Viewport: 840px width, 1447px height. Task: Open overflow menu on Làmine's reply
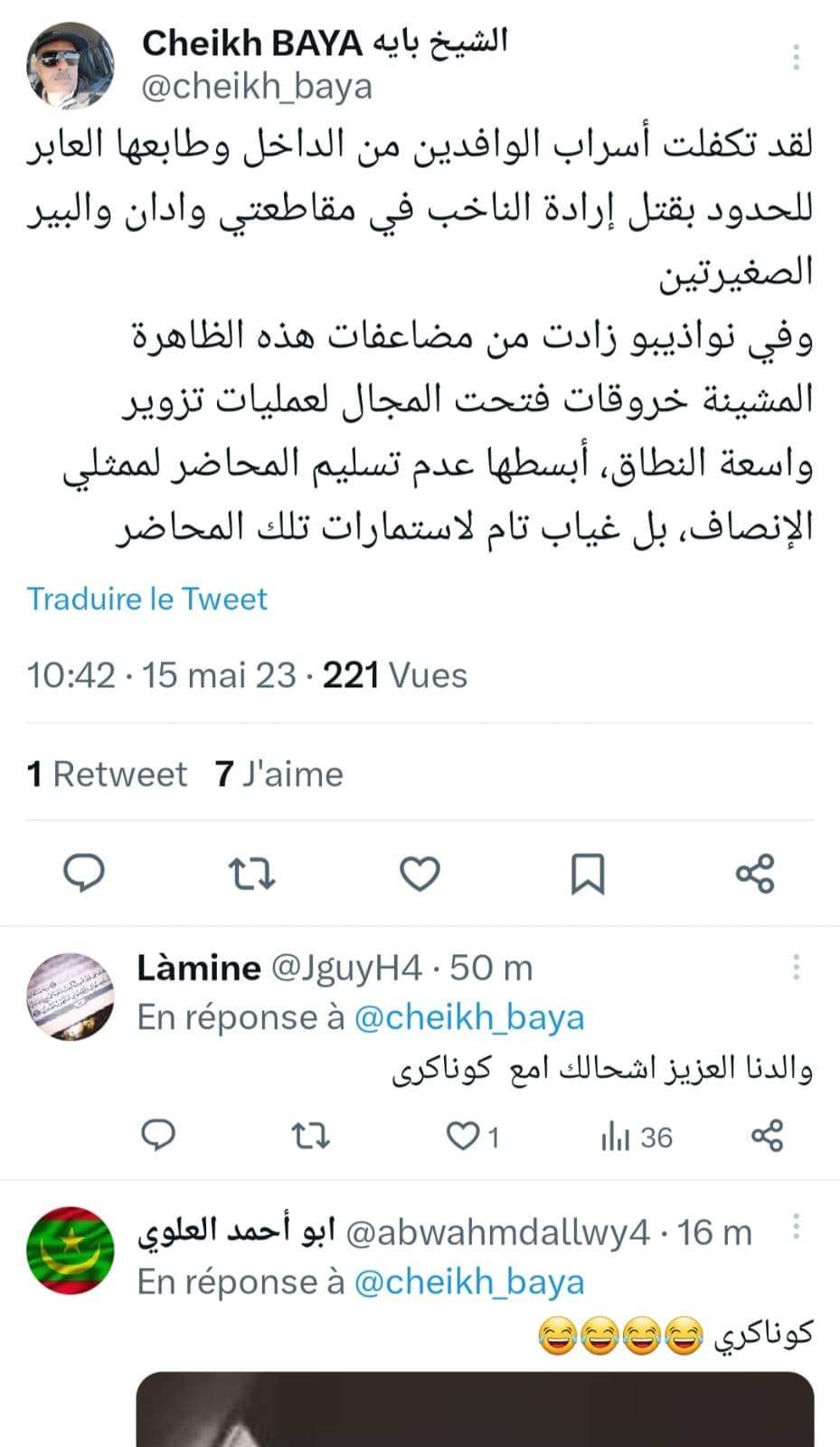coord(796,967)
